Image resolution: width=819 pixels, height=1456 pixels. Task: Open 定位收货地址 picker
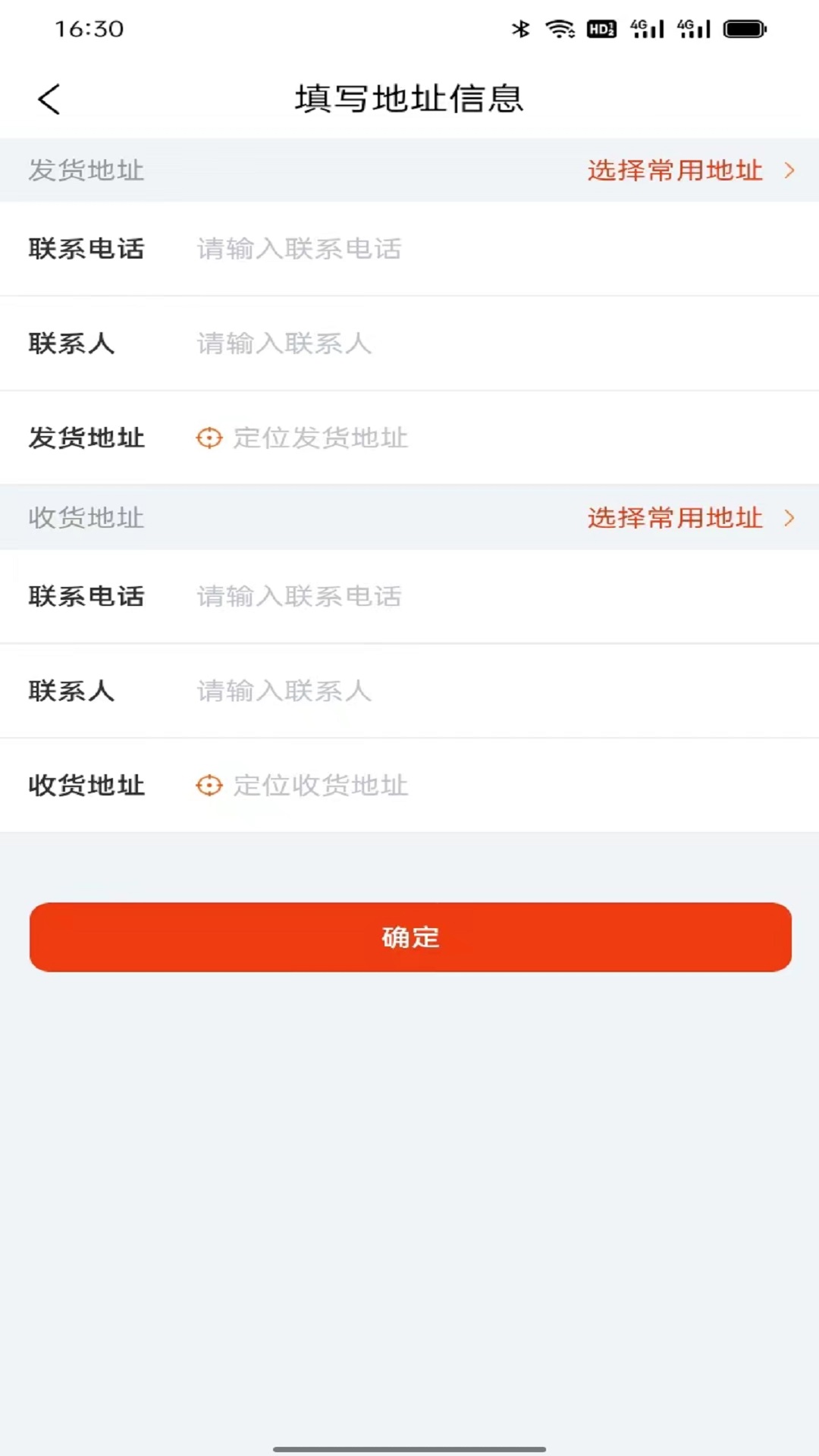[322, 786]
